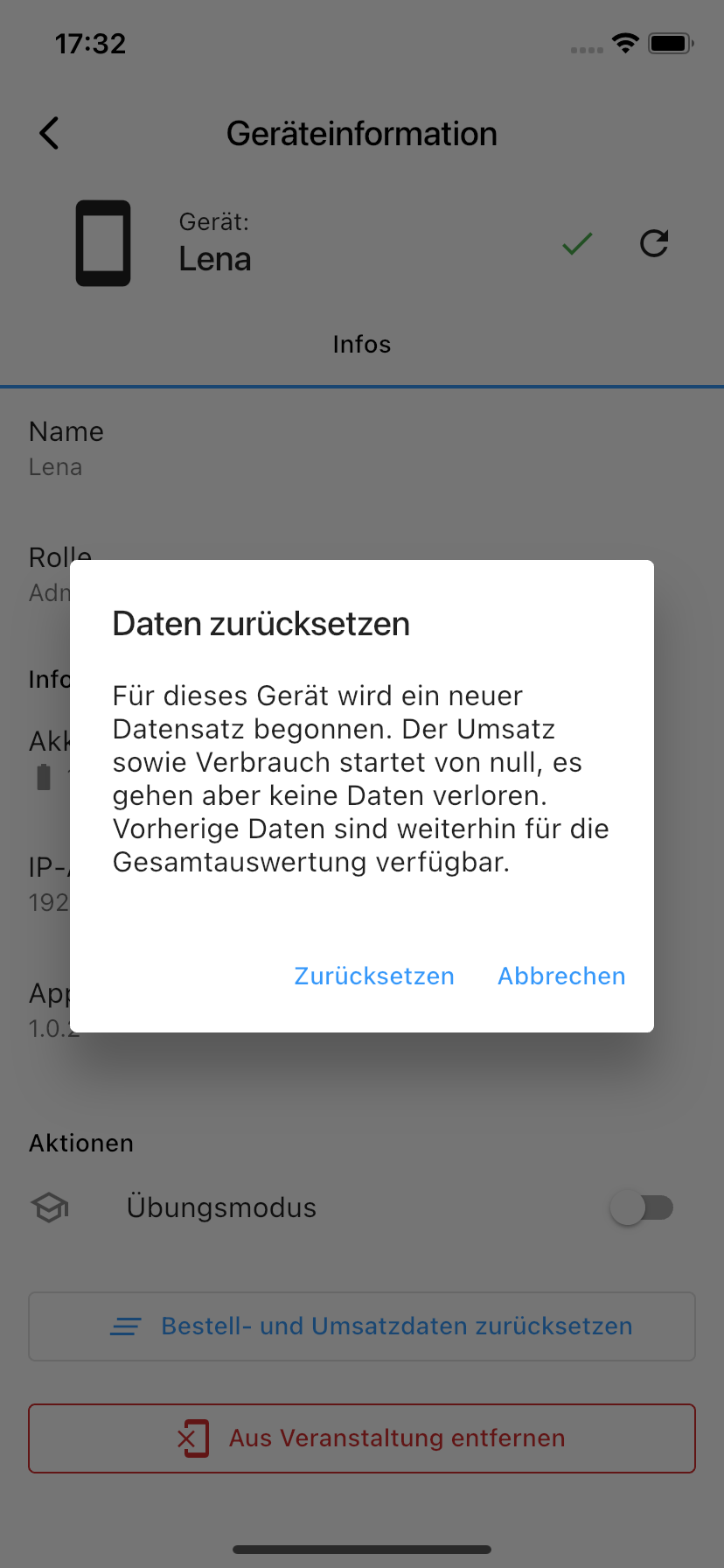Image resolution: width=724 pixels, height=1568 pixels.
Task: Select the Infos tab
Action: pyautogui.click(x=362, y=344)
